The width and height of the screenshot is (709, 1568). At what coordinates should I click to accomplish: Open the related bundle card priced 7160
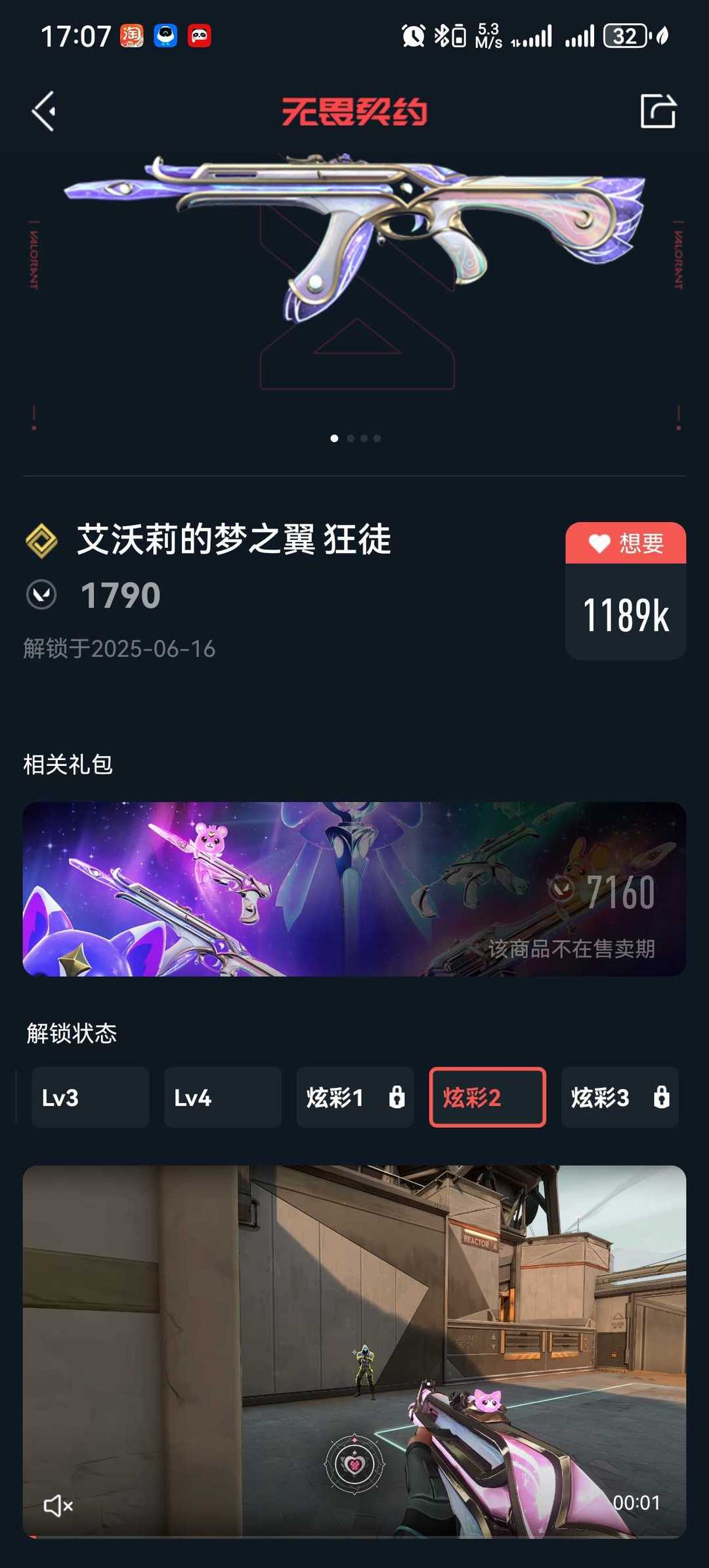coord(354,889)
